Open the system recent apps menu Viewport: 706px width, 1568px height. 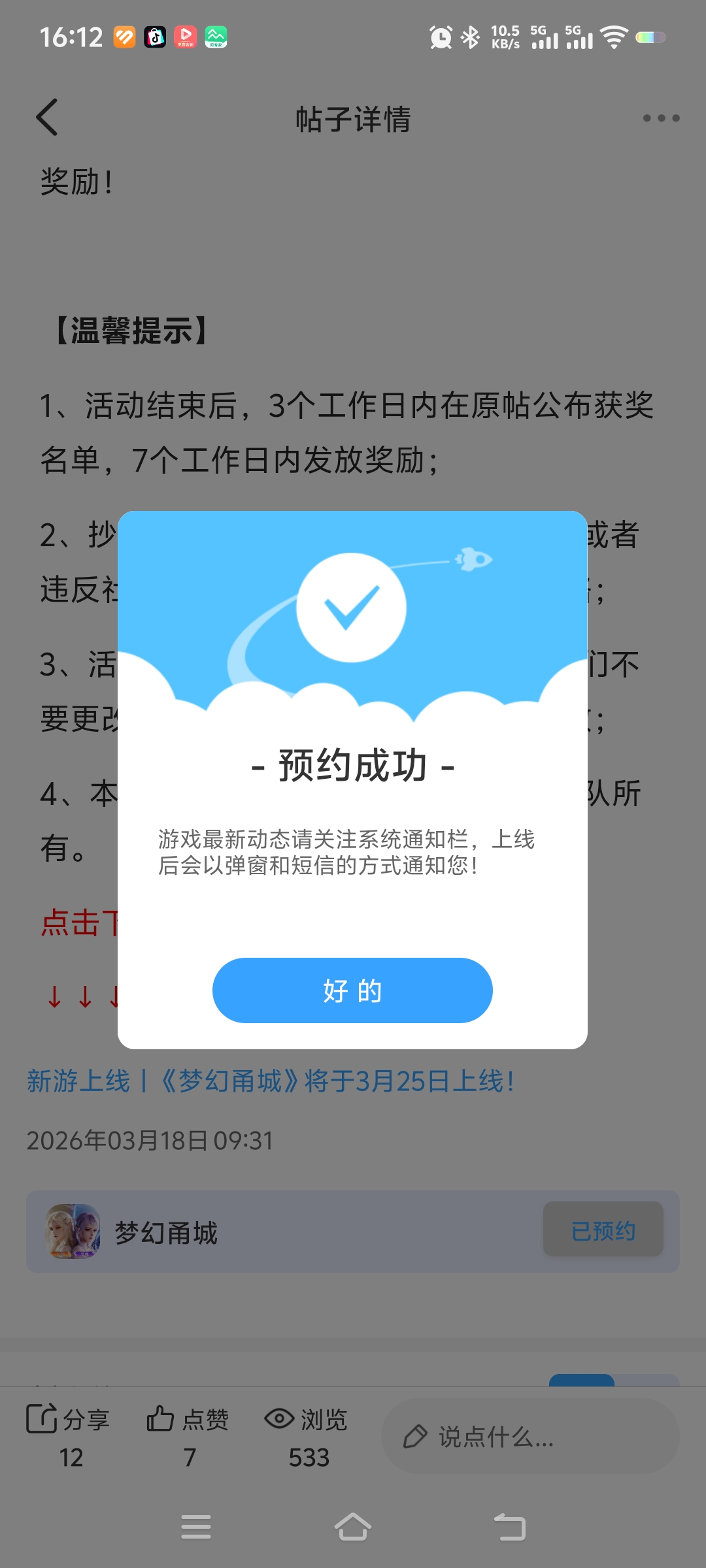point(196,1527)
